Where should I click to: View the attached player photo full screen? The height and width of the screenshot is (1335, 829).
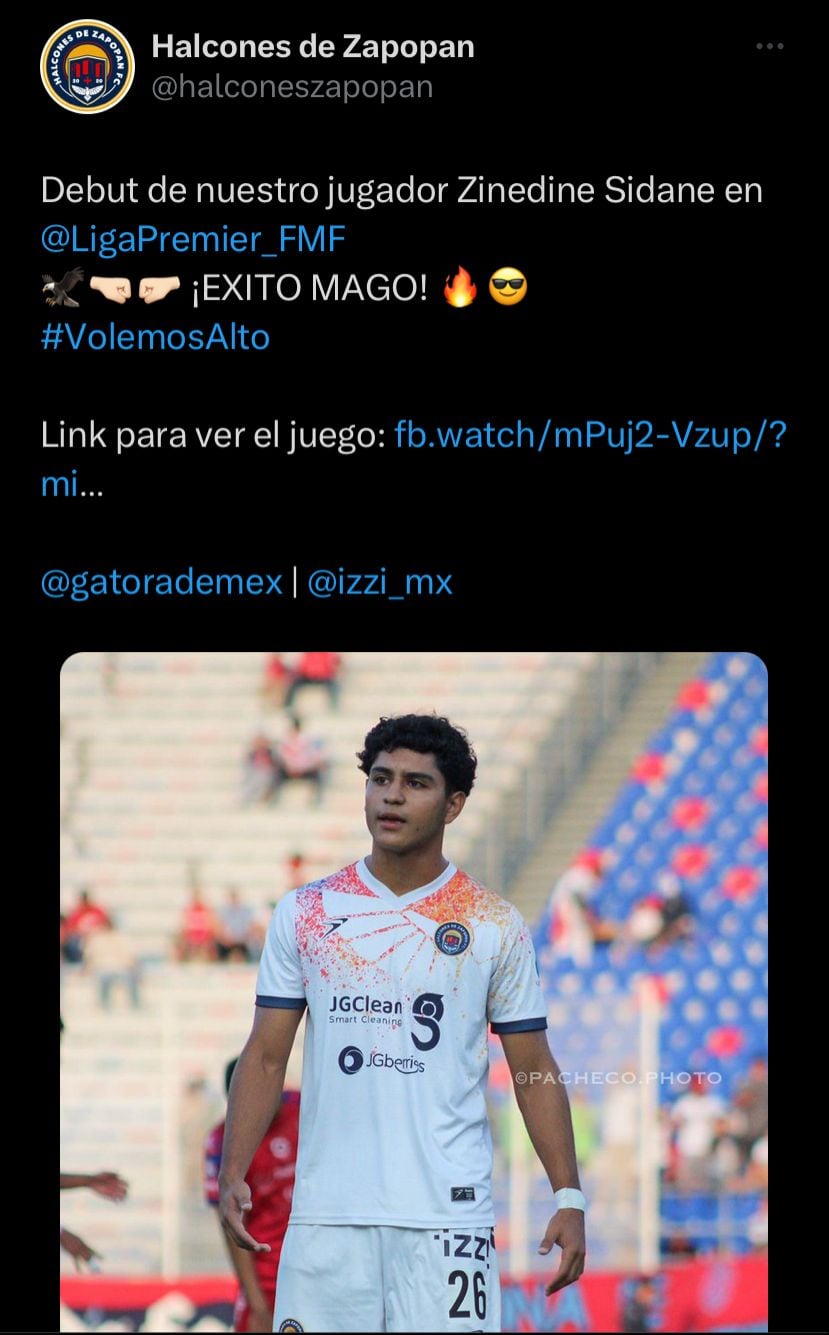414,990
